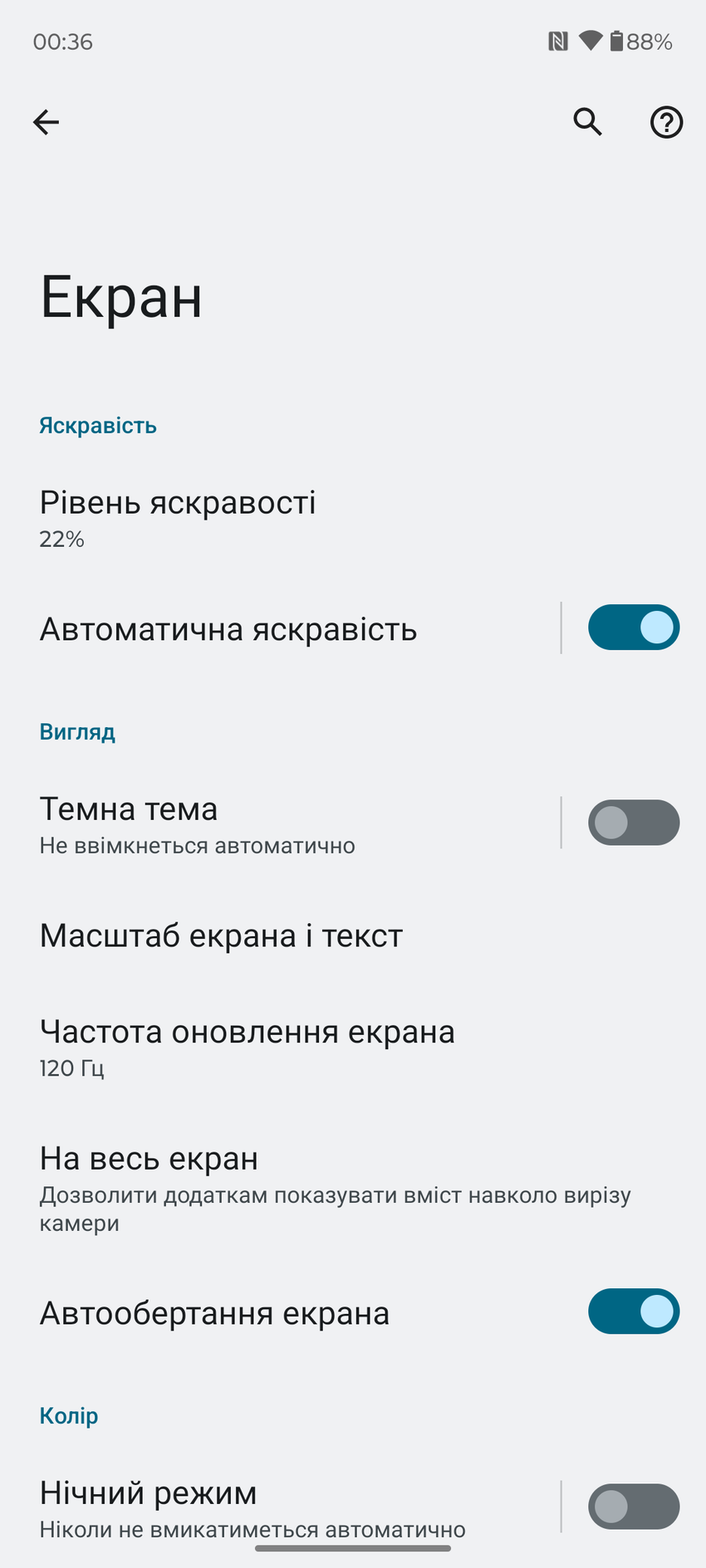This screenshot has width=706, height=1568.
Task: Open the help icon
Action: (665, 123)
